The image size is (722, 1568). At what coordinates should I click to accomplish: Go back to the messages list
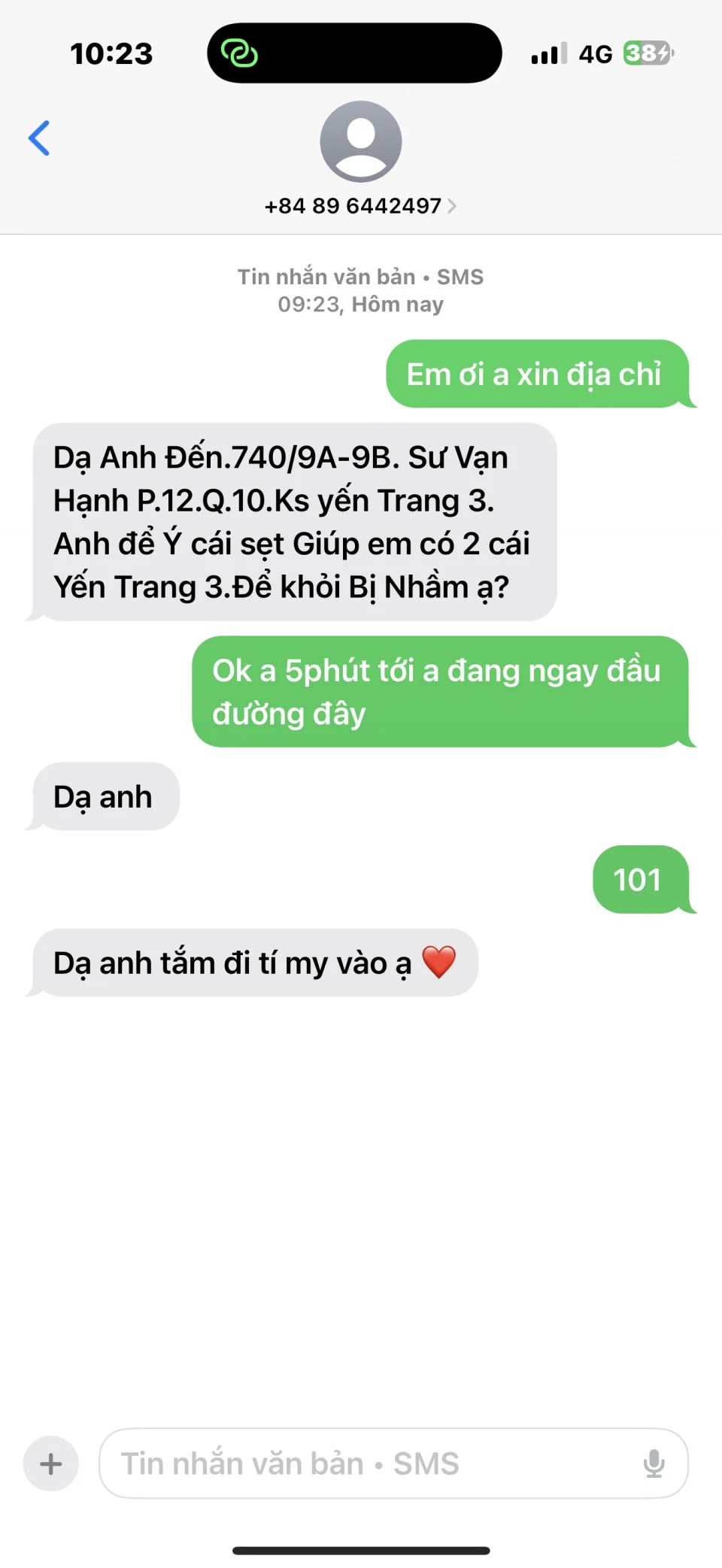coord(39,138)
